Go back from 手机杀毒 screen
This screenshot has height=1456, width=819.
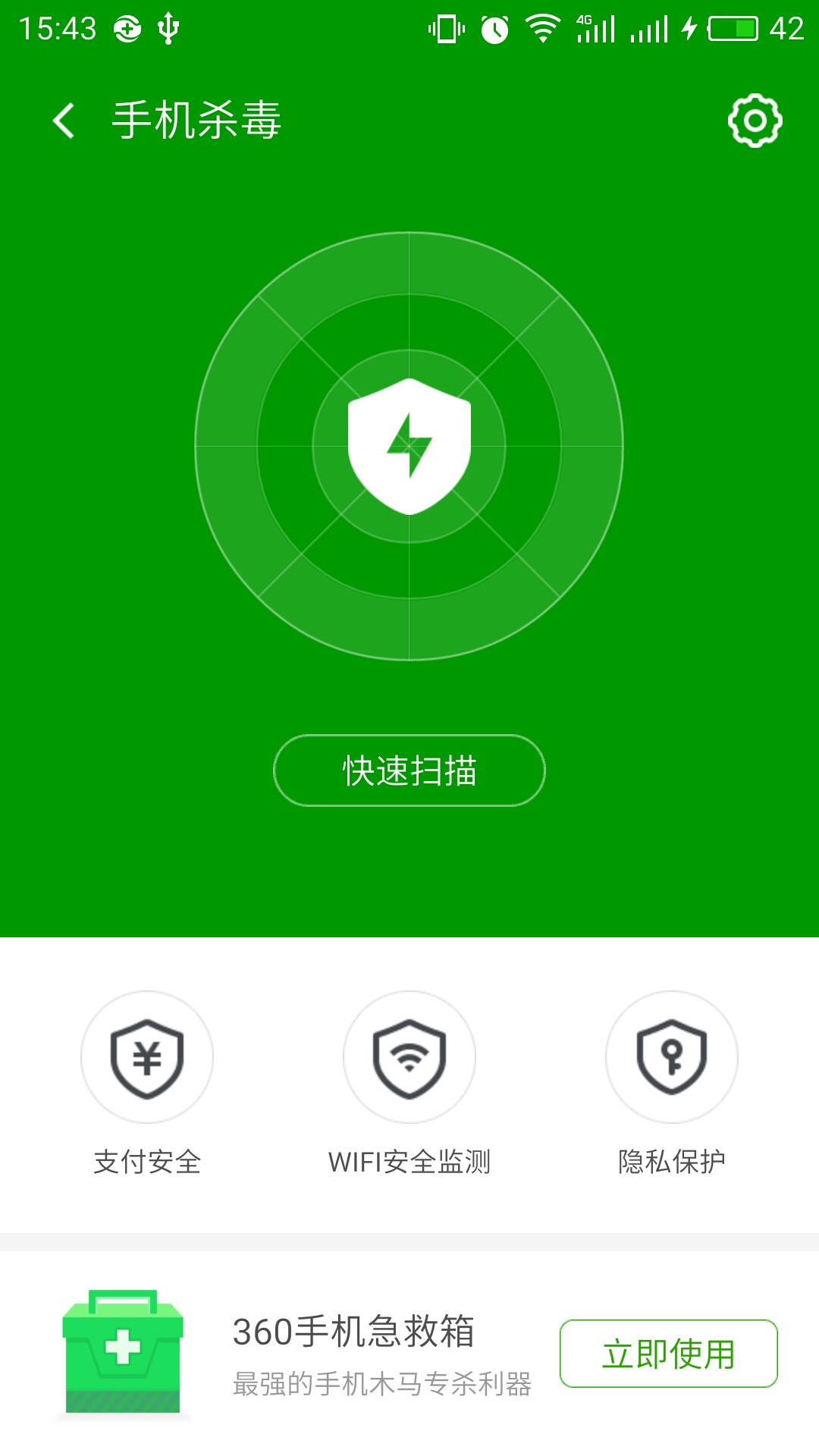(x=64, y=121)
